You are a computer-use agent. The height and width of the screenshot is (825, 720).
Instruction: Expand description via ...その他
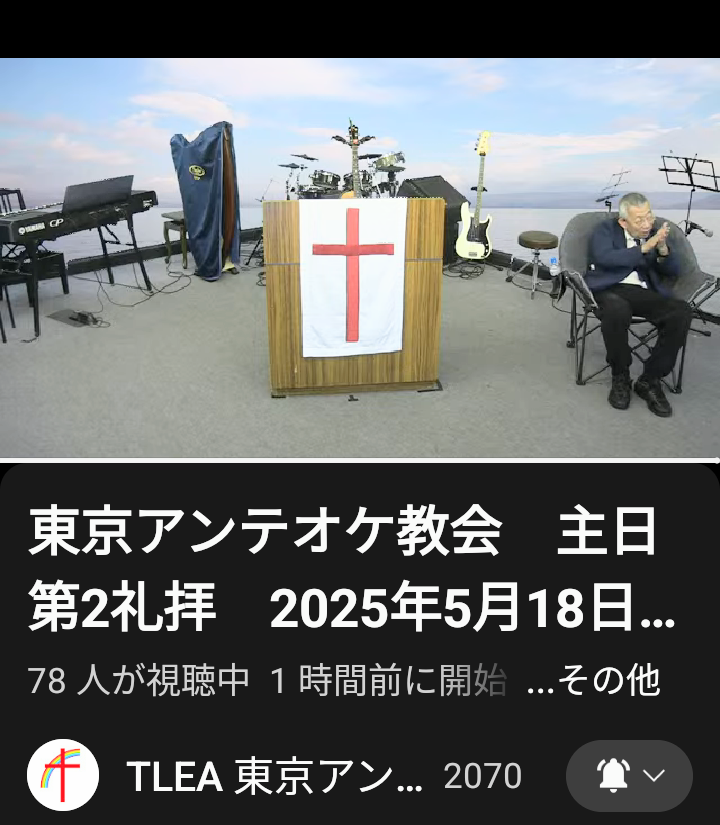click(x=593, y=681)
